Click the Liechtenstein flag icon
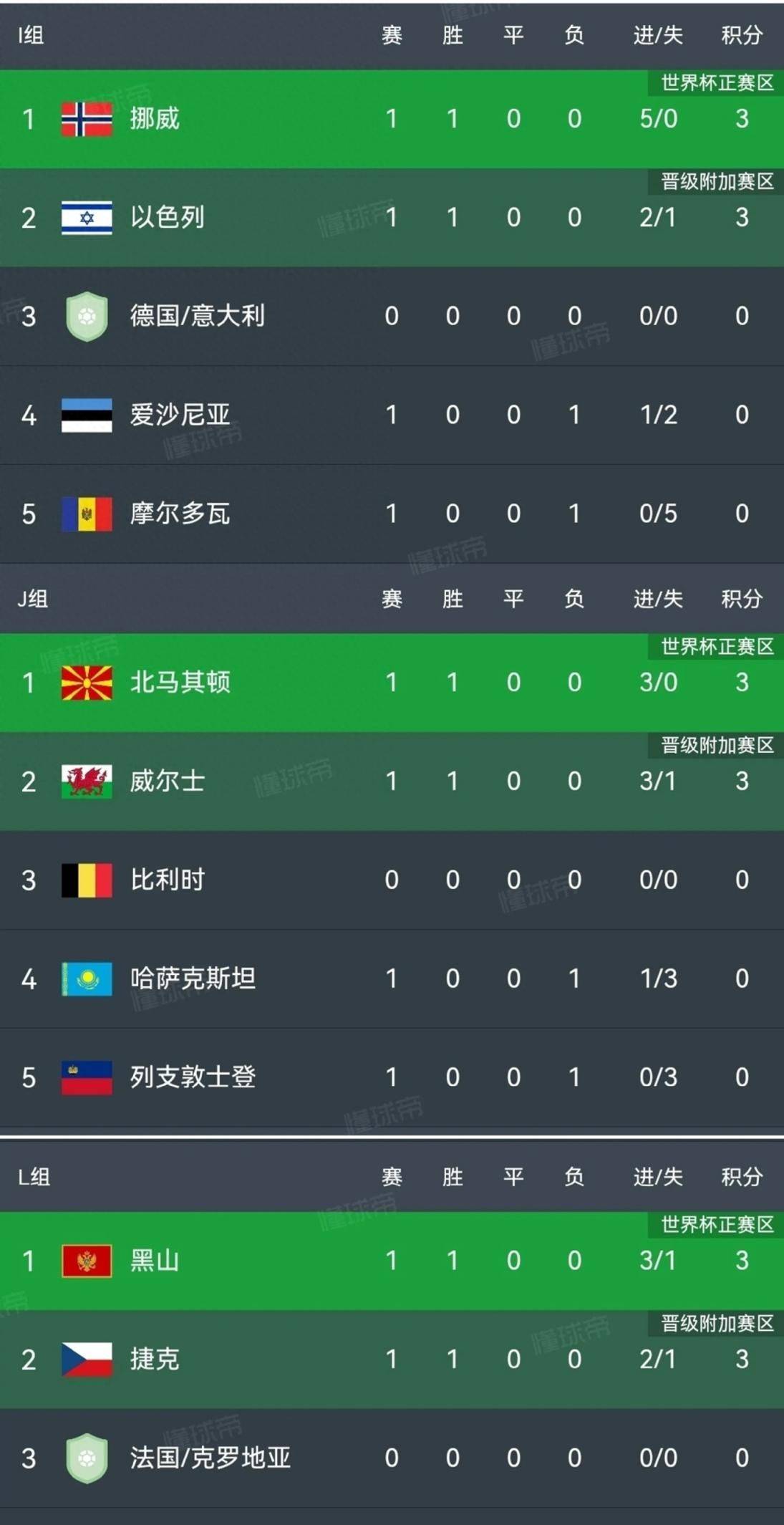The width and height of the screenshot is (784, 1525). pos(86,1077)
